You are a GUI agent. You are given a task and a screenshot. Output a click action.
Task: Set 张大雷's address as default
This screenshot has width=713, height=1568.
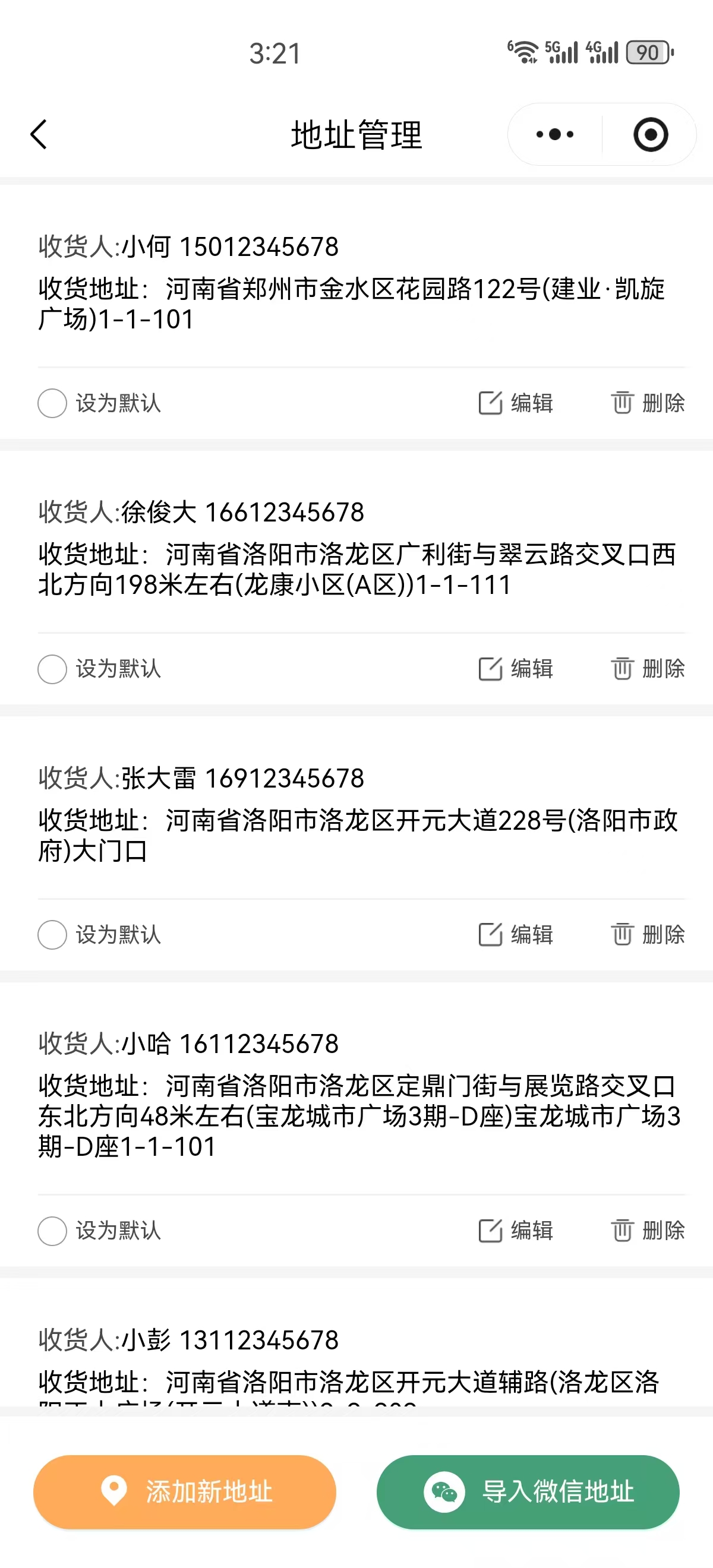tap(52, 934)
